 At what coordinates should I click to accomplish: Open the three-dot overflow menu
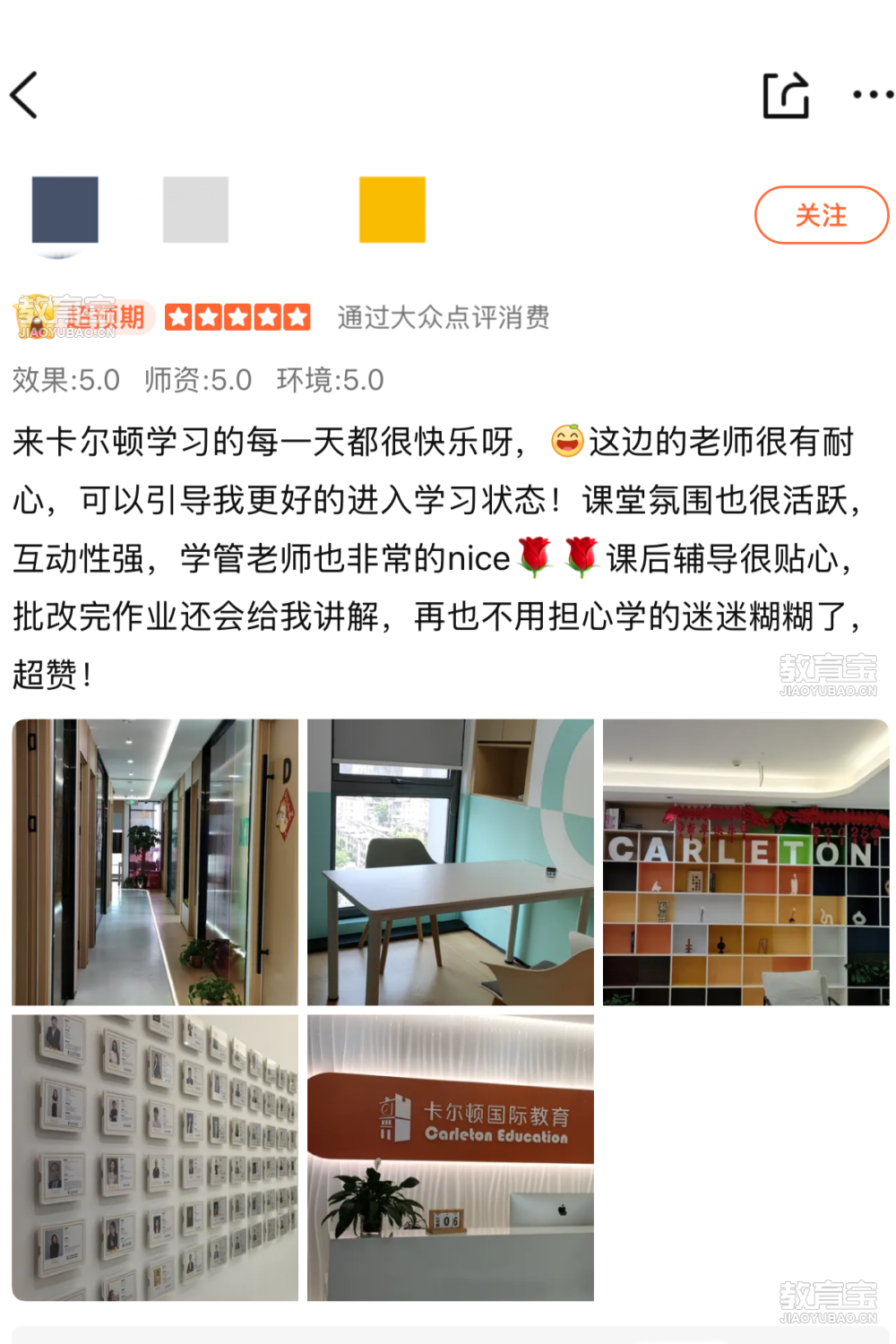point(872,95)
